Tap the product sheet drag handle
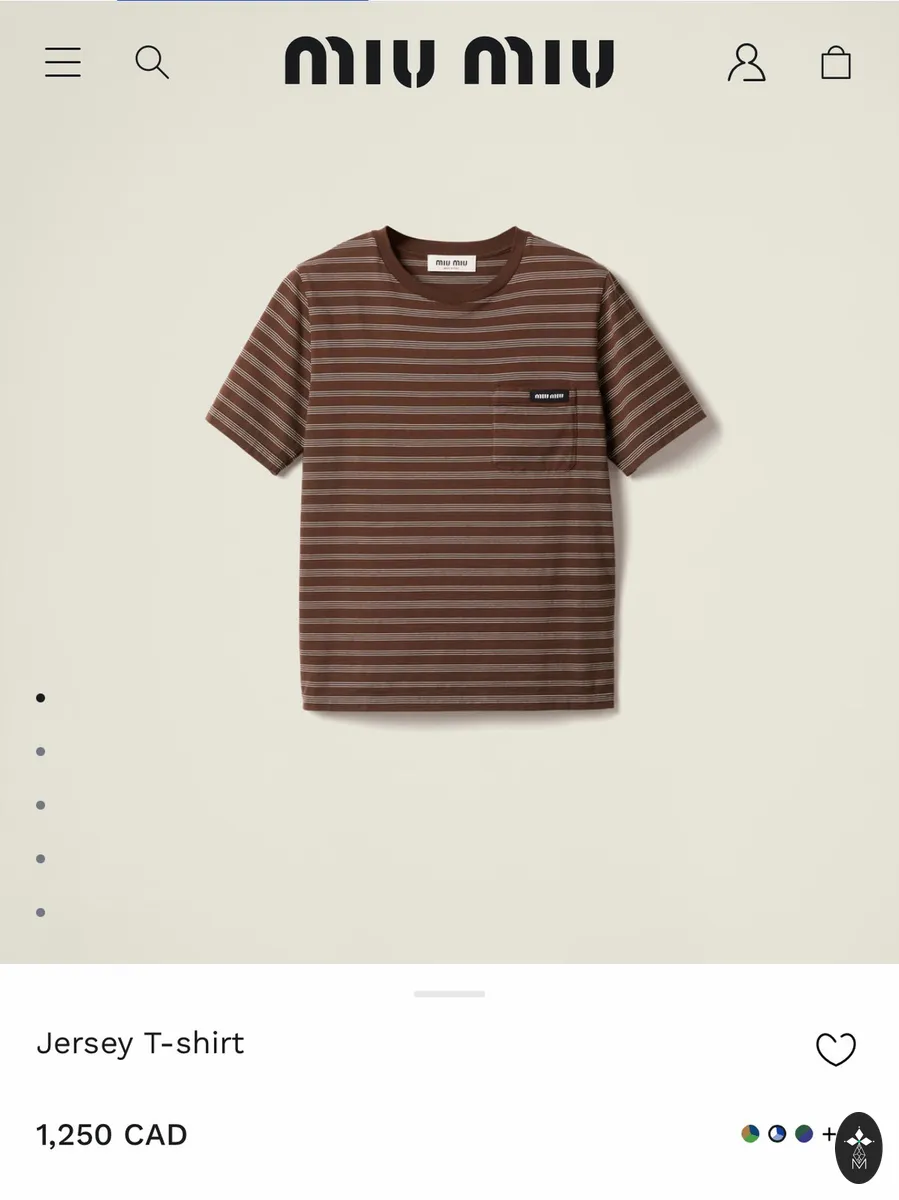899x1200 pixels. (x=449, y=994)
